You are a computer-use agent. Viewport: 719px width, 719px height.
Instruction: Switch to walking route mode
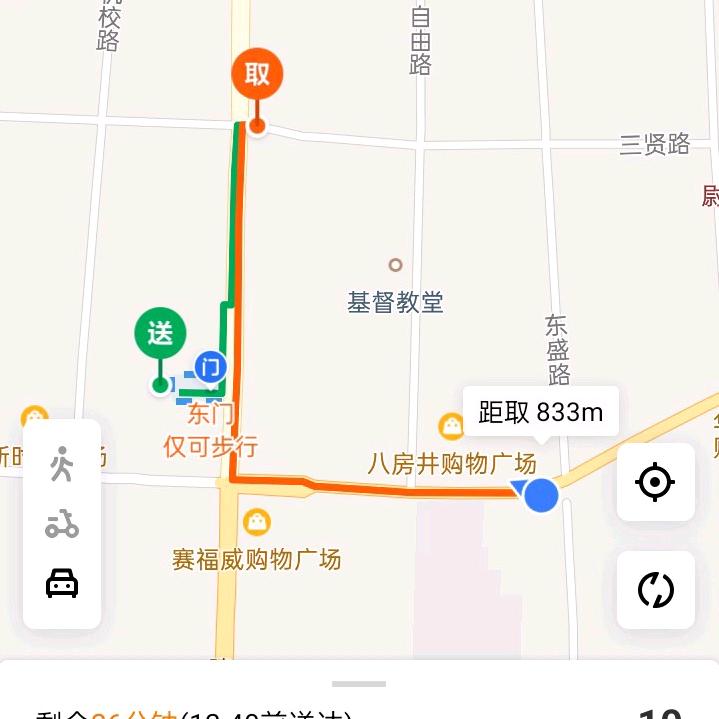pos(62,464)
